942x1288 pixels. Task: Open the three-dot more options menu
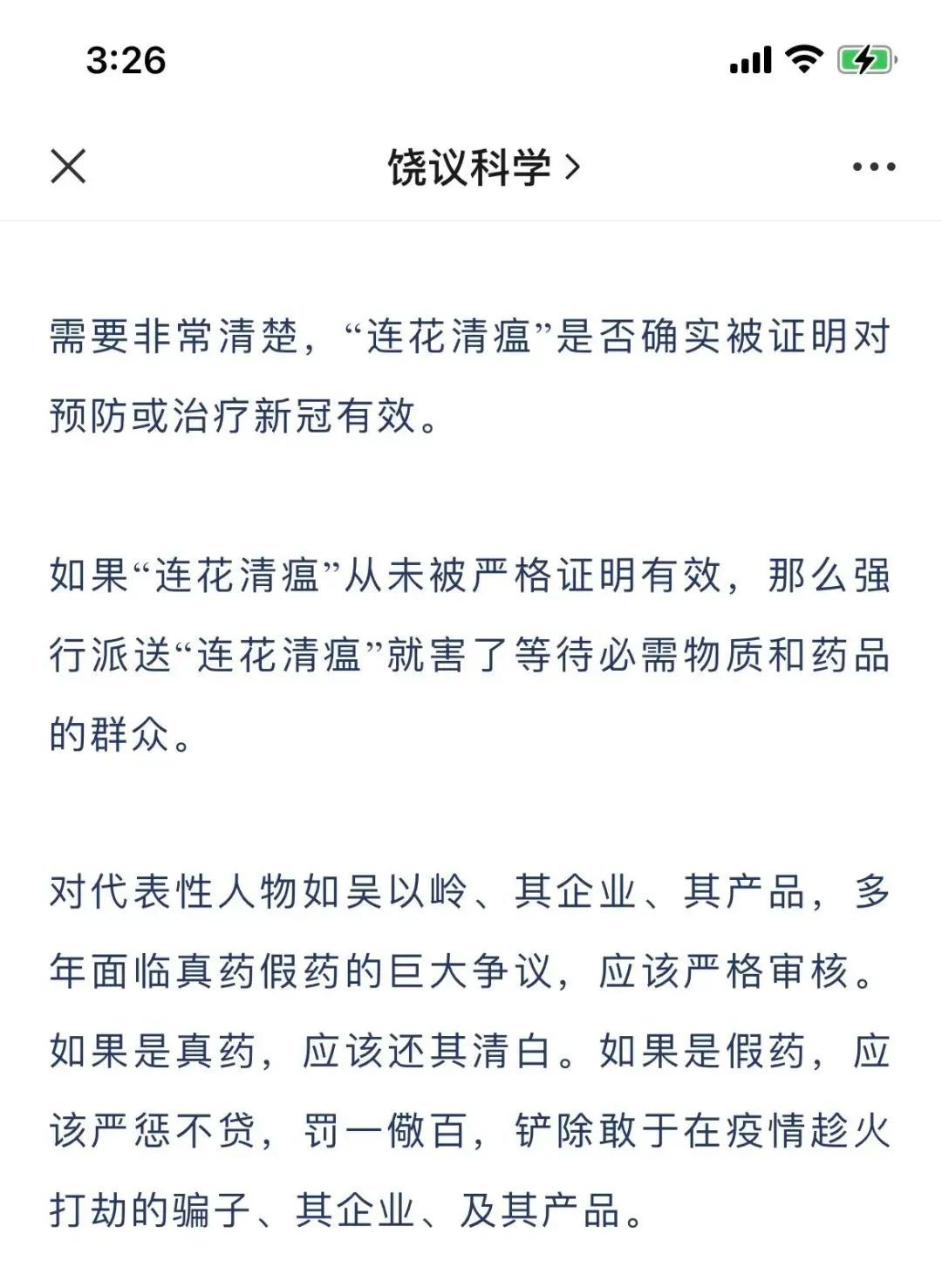tap(874, 167)
